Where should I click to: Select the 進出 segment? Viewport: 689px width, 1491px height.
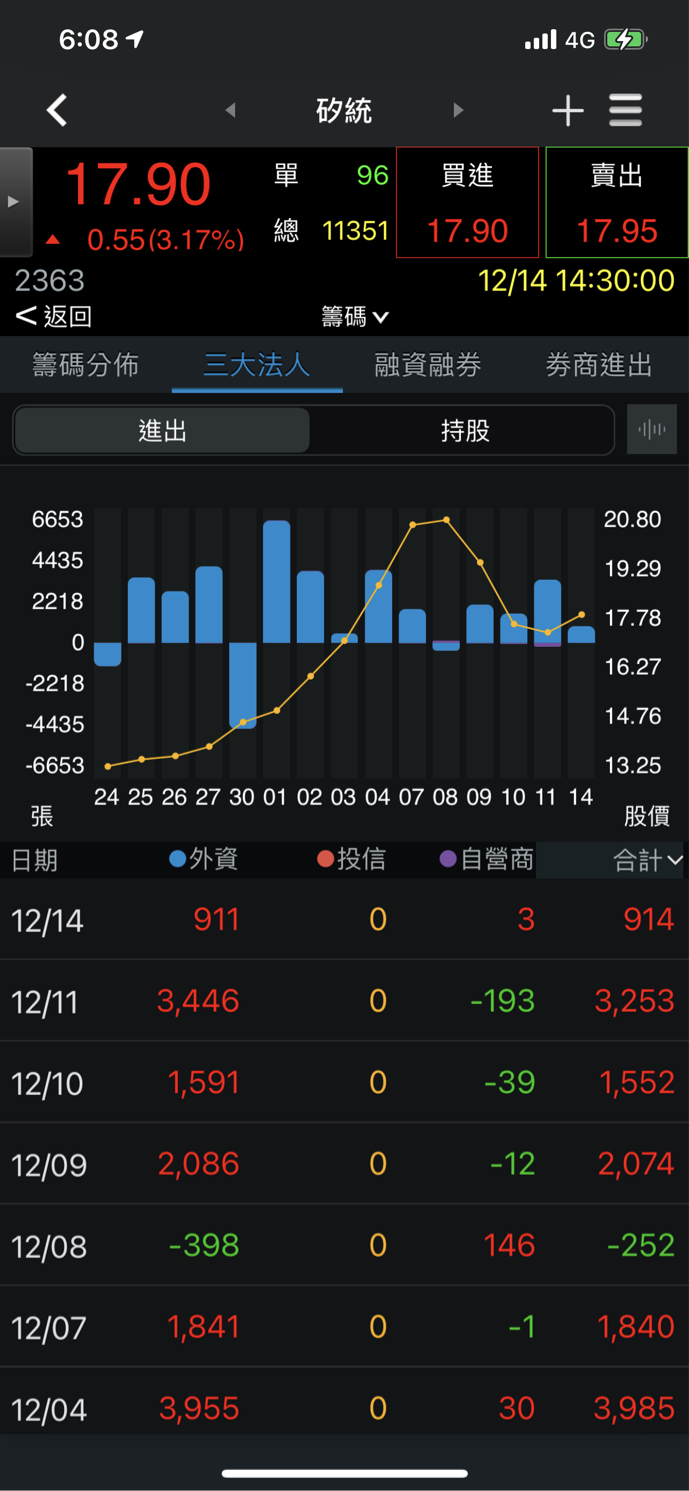click(x=162, y=431)
